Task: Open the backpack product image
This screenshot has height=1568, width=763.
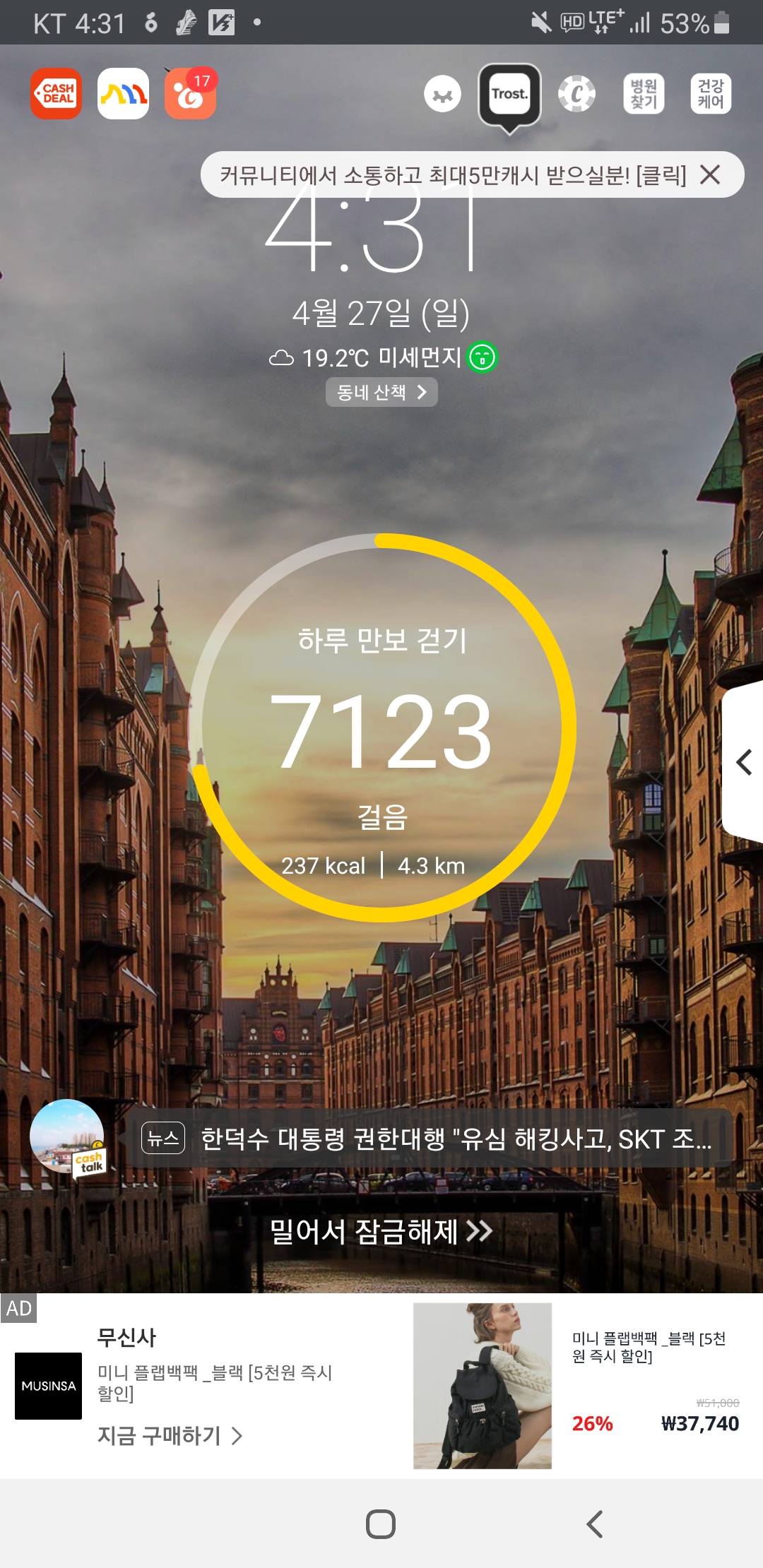Action: point(483,1386)
